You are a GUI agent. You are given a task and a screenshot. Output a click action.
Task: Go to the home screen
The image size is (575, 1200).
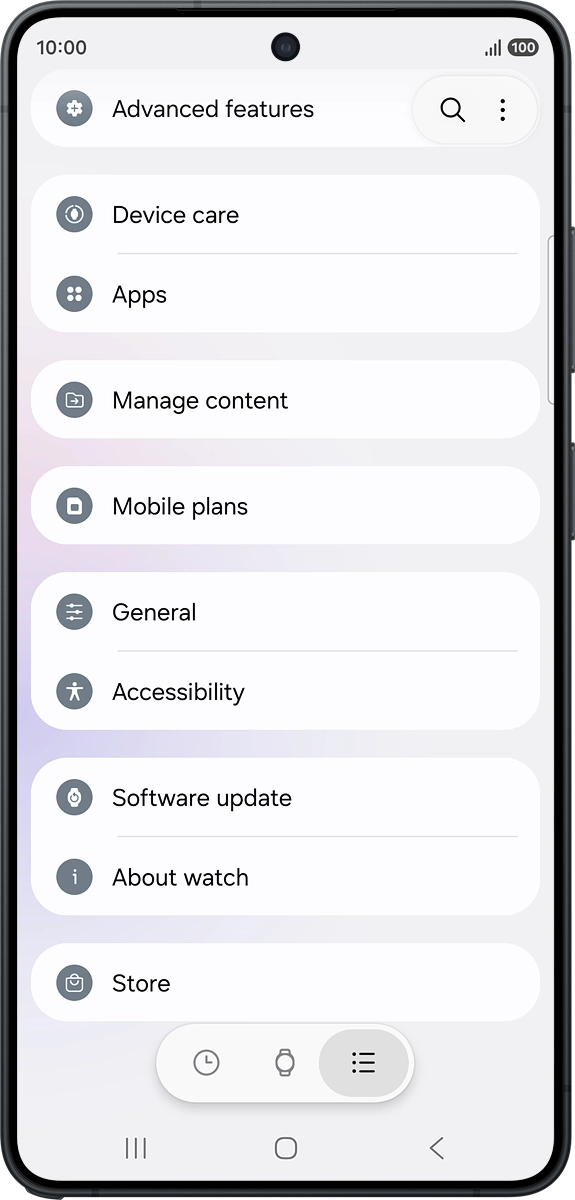(x=286, y=1148)
